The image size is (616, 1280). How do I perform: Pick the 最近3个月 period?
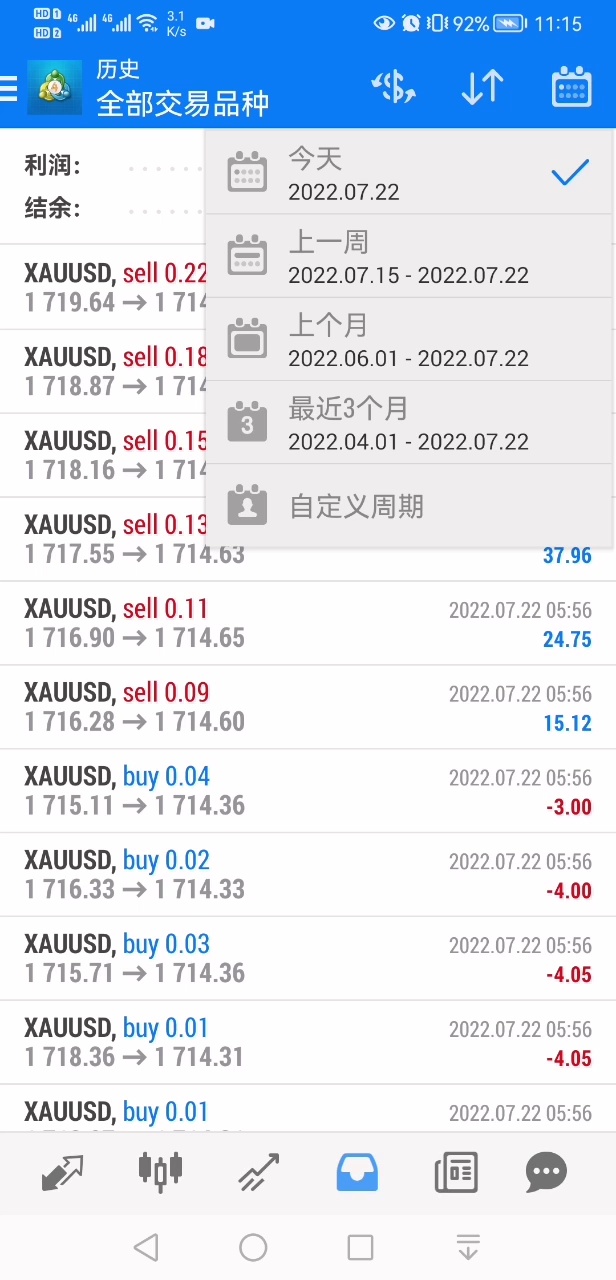(x=408, y=423)
